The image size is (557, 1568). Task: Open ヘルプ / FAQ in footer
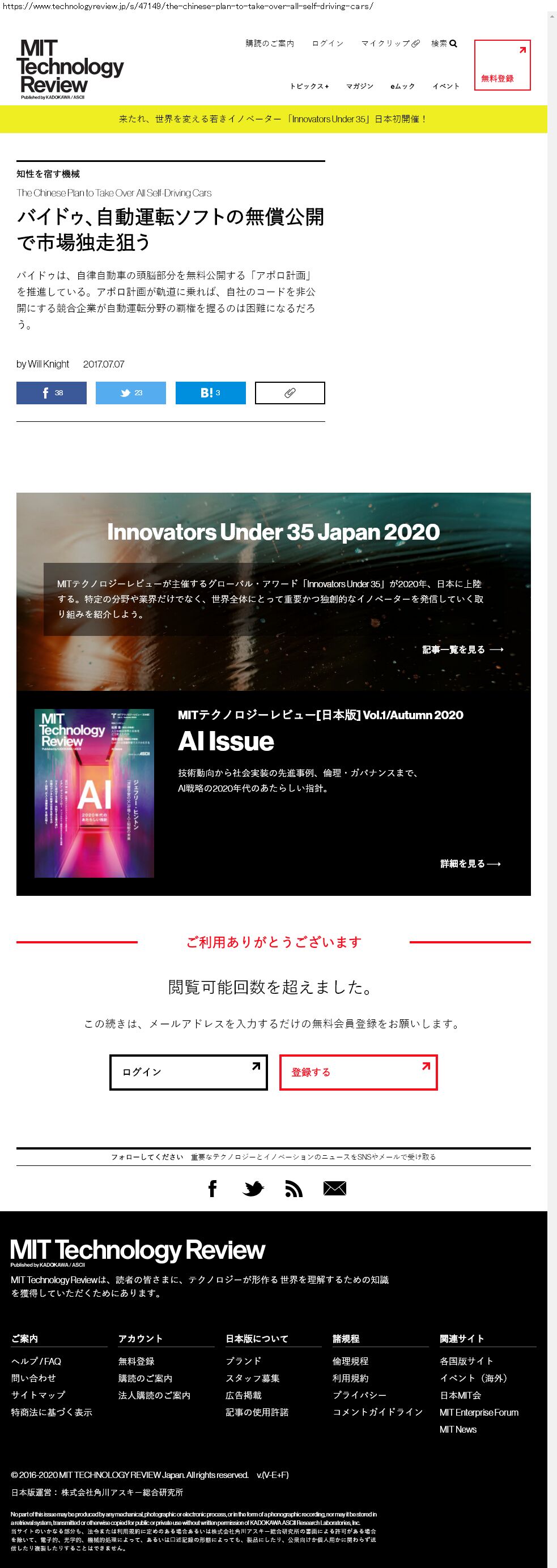(36, 1361)
